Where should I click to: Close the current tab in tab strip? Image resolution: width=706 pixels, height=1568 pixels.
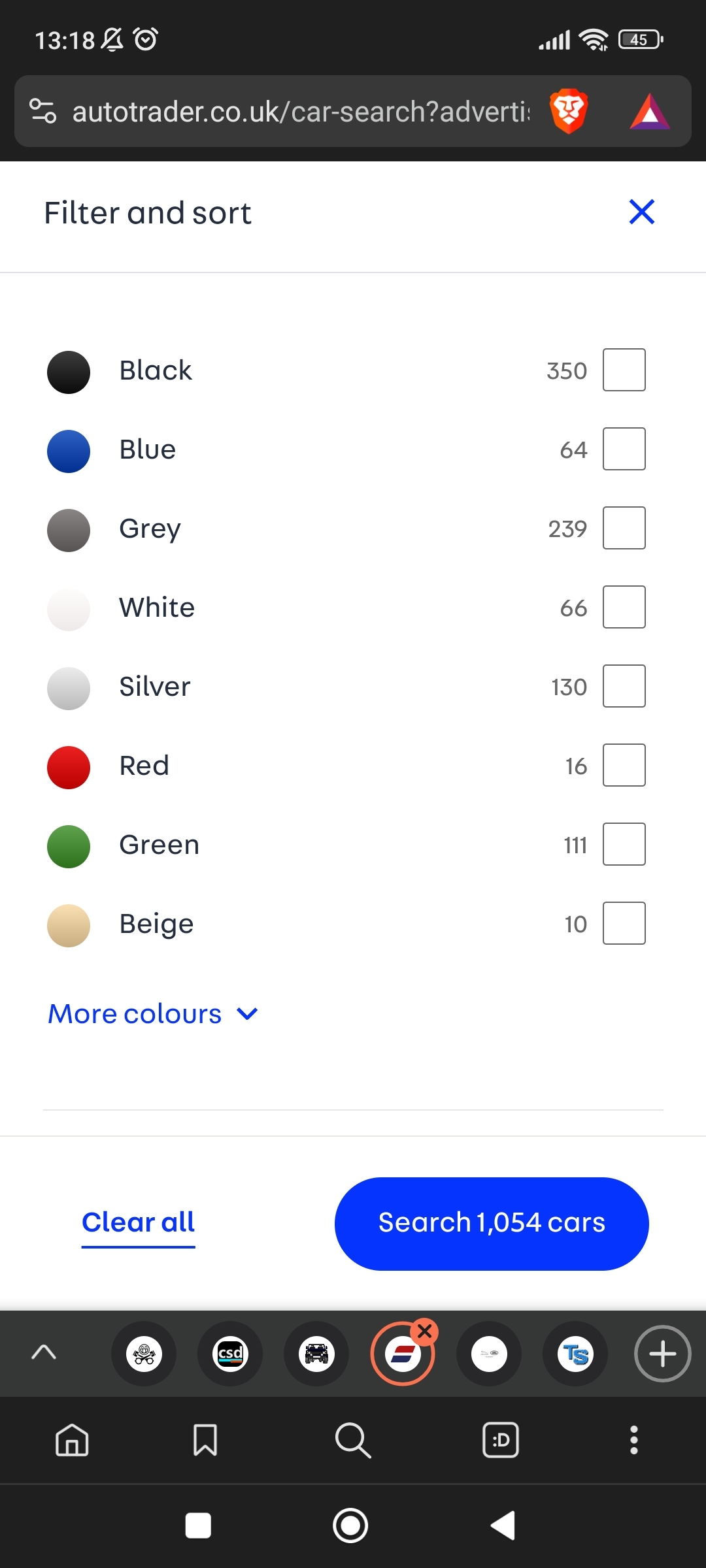click(425, 1331)
